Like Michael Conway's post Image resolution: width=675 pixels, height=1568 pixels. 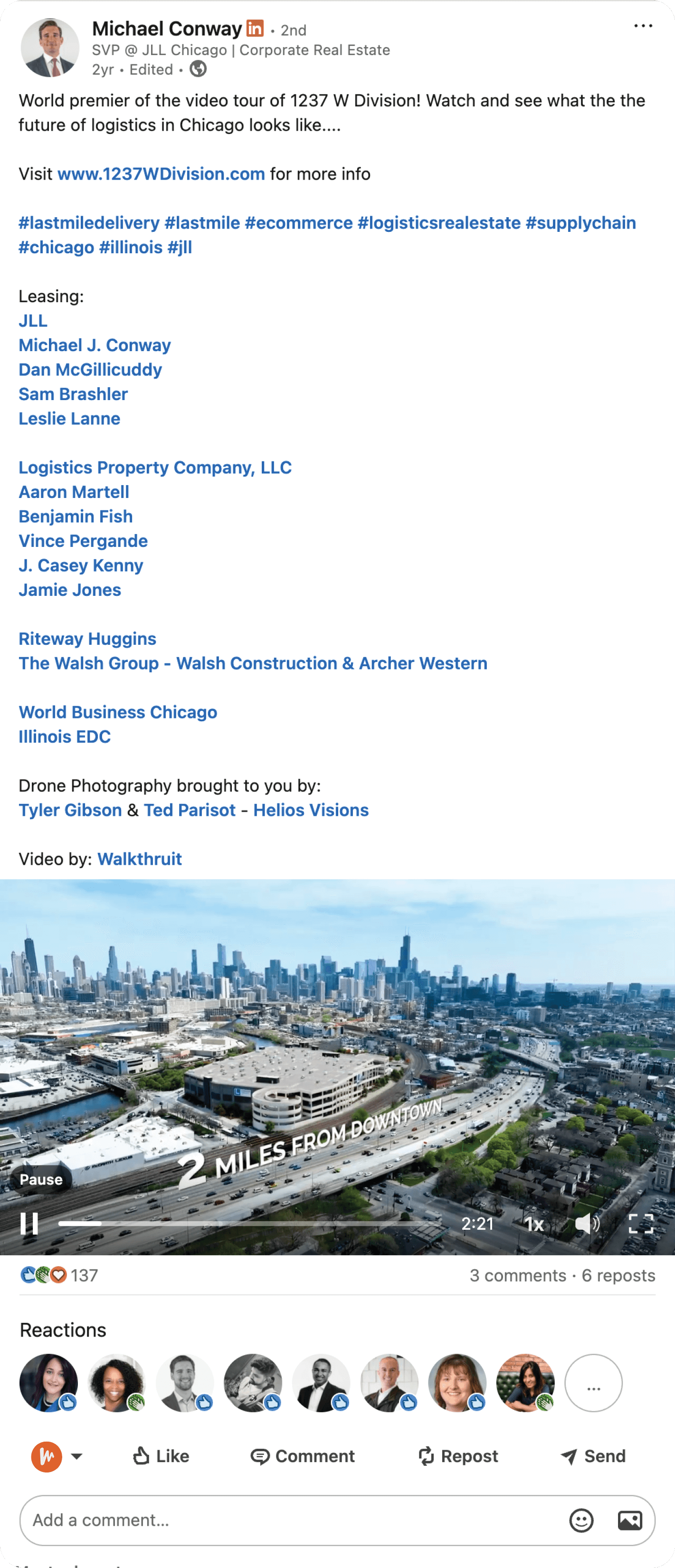click(x=161, y=1456)
